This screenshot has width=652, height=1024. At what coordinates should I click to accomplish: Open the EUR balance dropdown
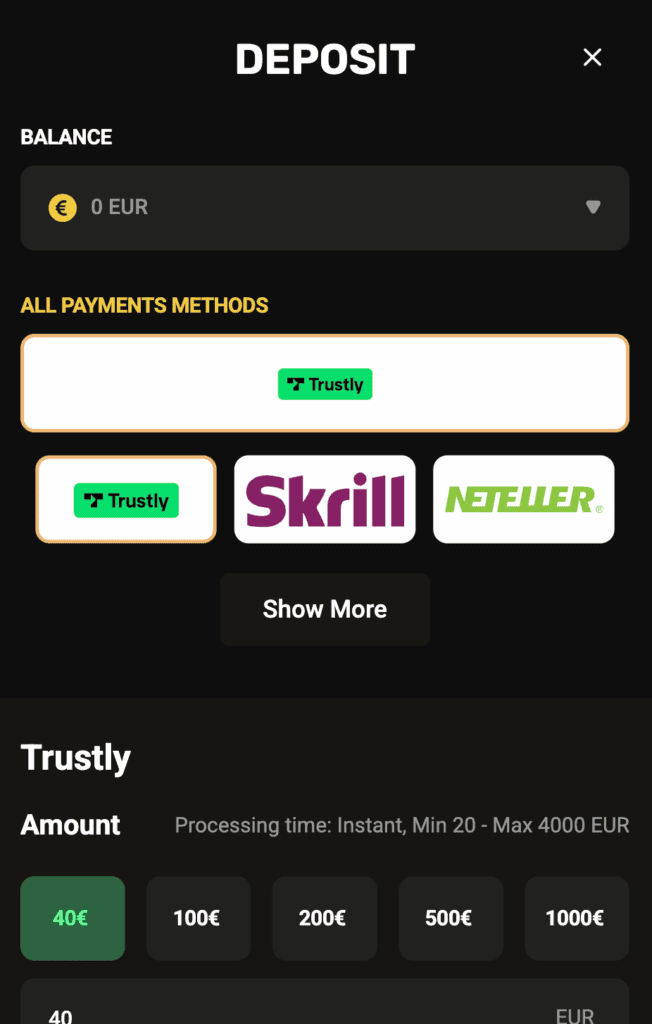pyautogui.click(x=324, y=208)
